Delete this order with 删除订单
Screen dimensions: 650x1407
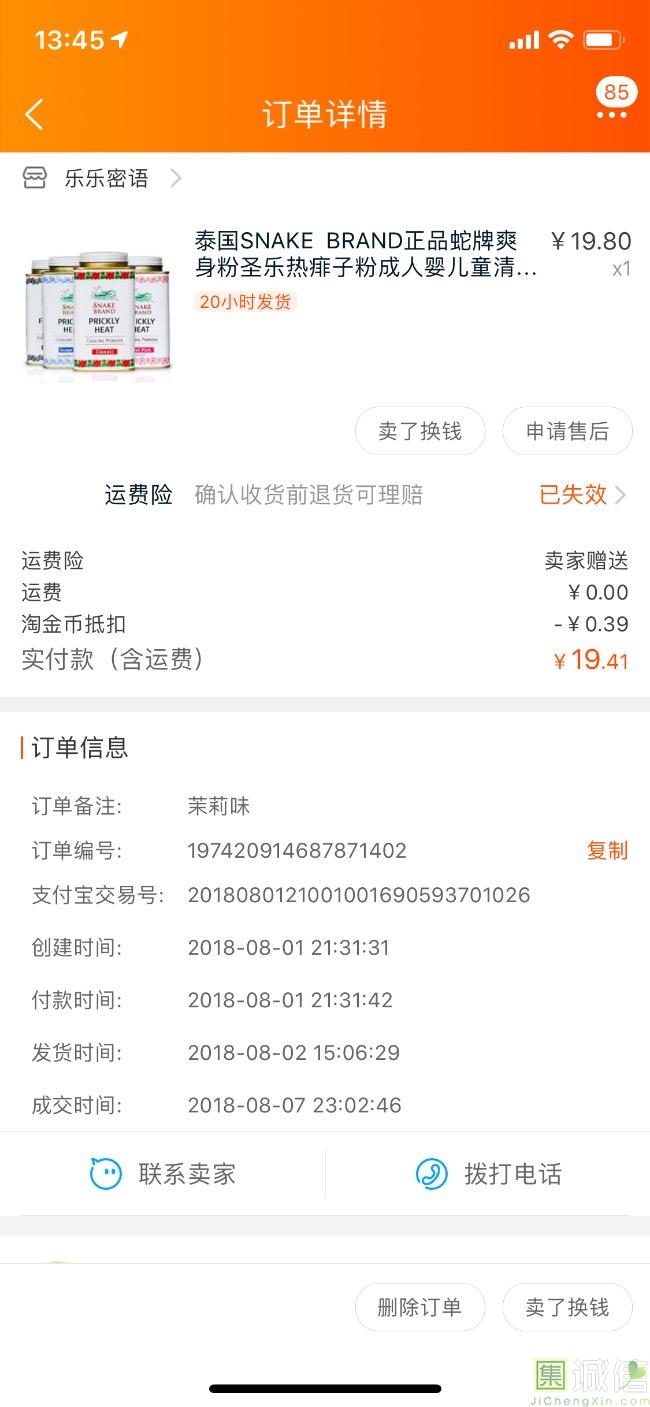pos(420,1308)
